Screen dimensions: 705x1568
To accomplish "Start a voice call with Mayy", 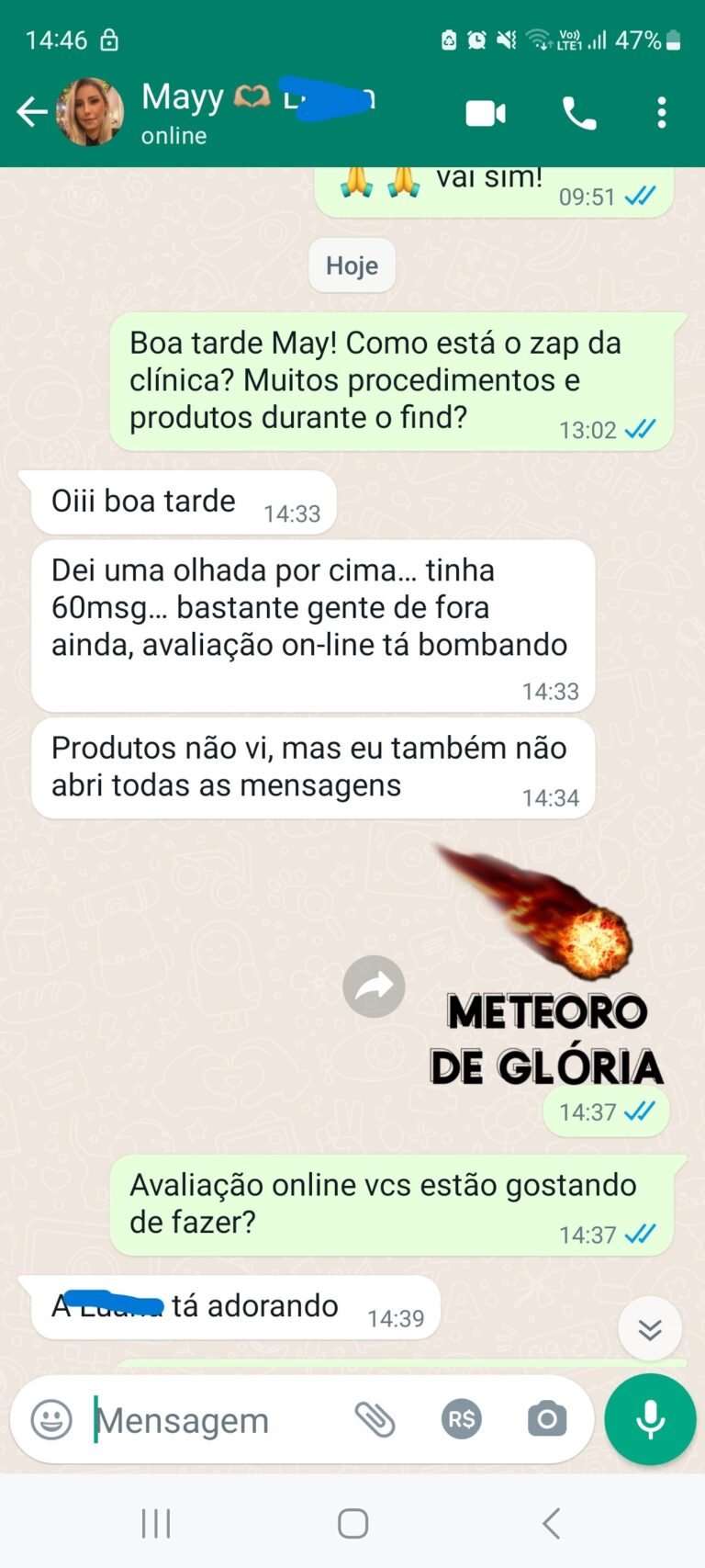I will tap(578, 112).
